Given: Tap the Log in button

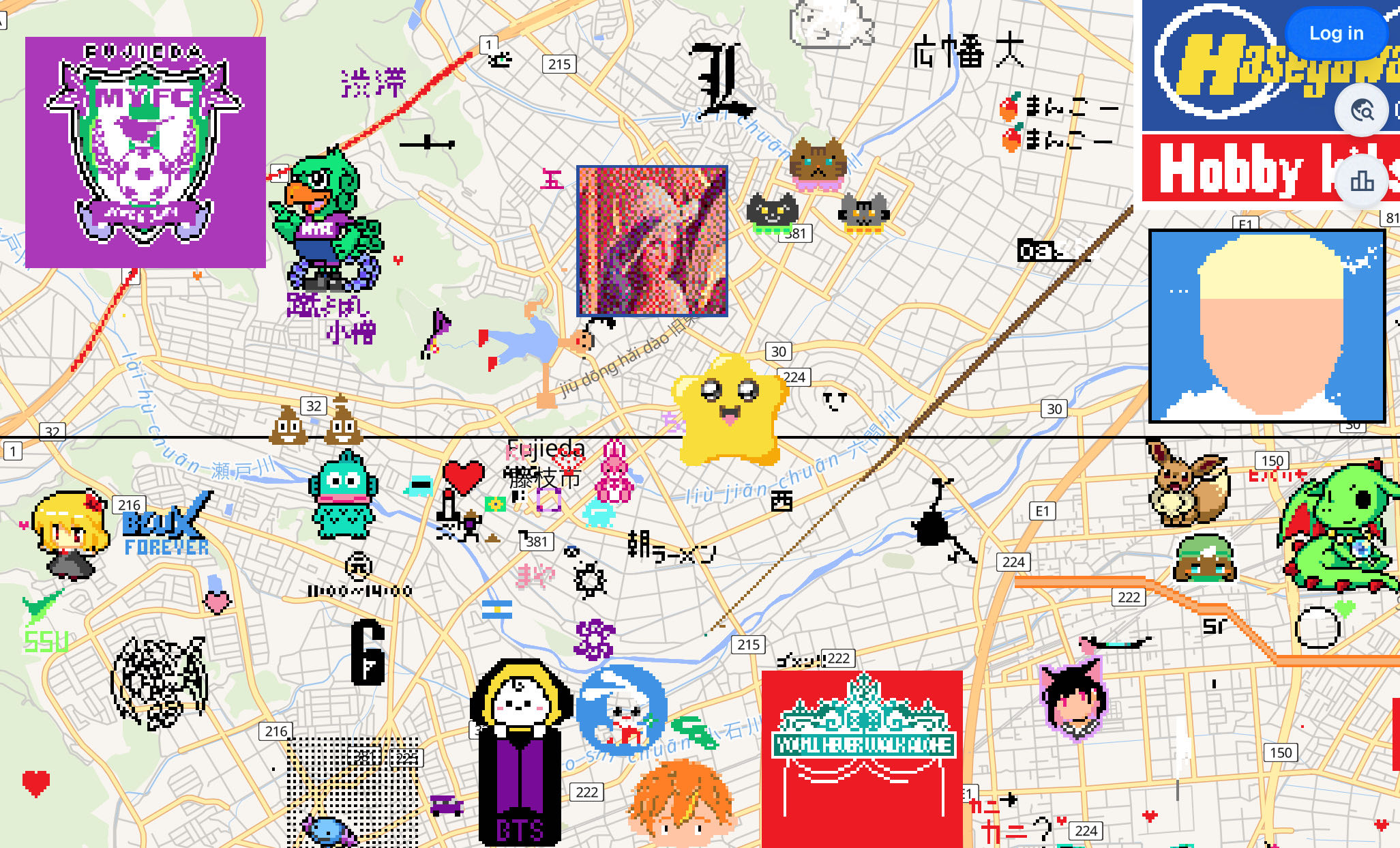Looking at the screenshot, I should 1336,33.
